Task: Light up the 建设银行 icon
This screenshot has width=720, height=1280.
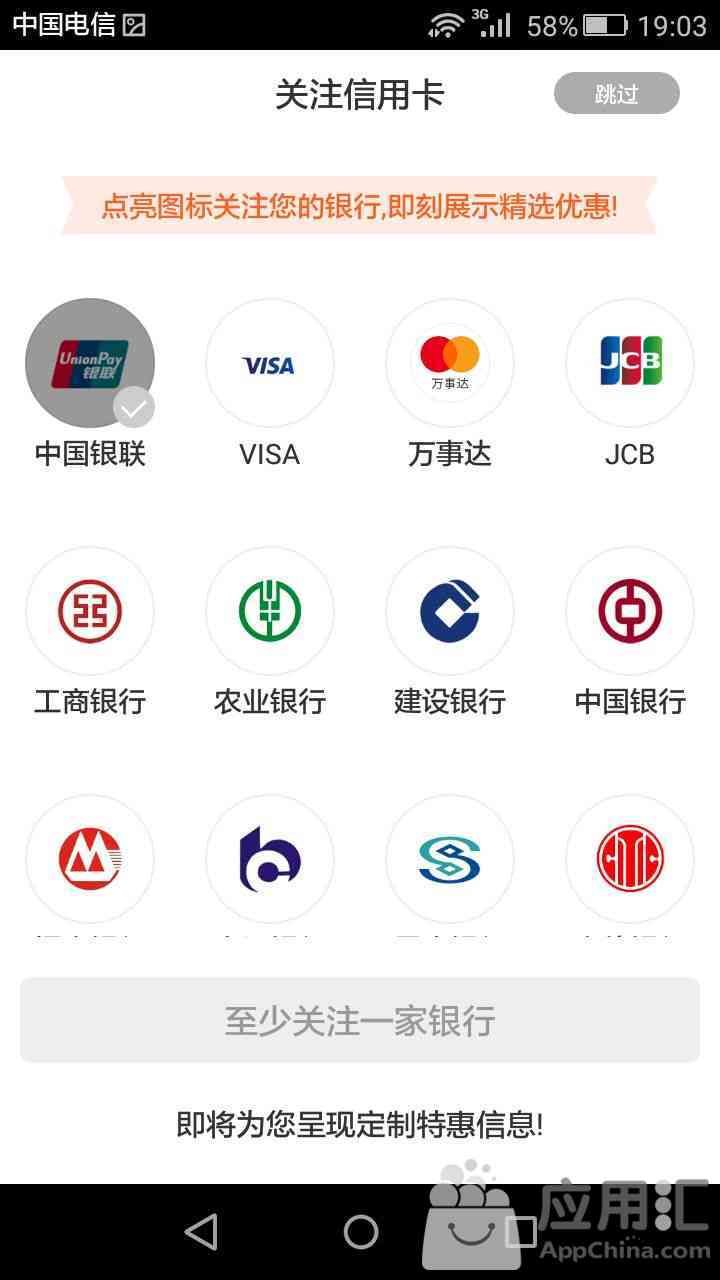Action: tap(450, 611)
